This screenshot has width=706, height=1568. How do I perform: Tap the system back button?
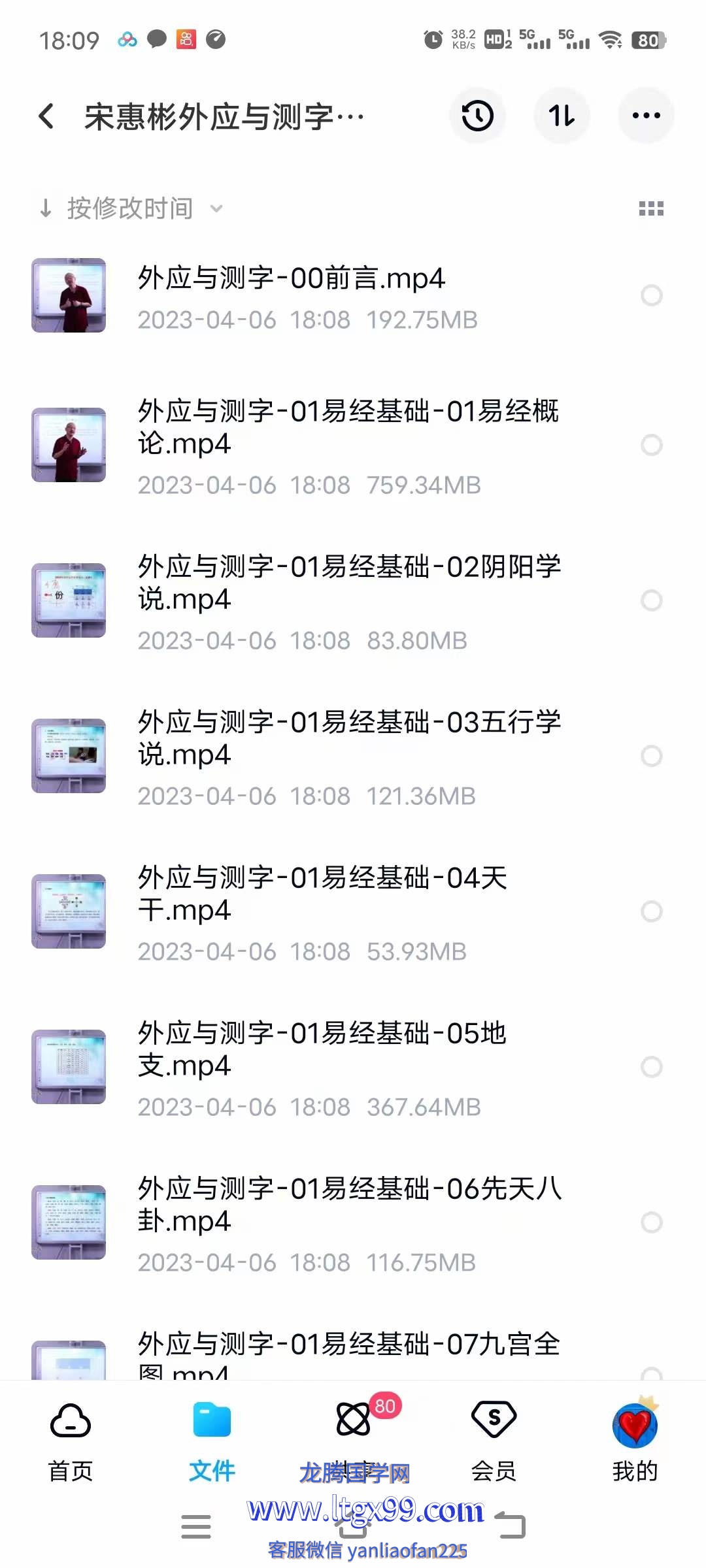coord(511,1527)
